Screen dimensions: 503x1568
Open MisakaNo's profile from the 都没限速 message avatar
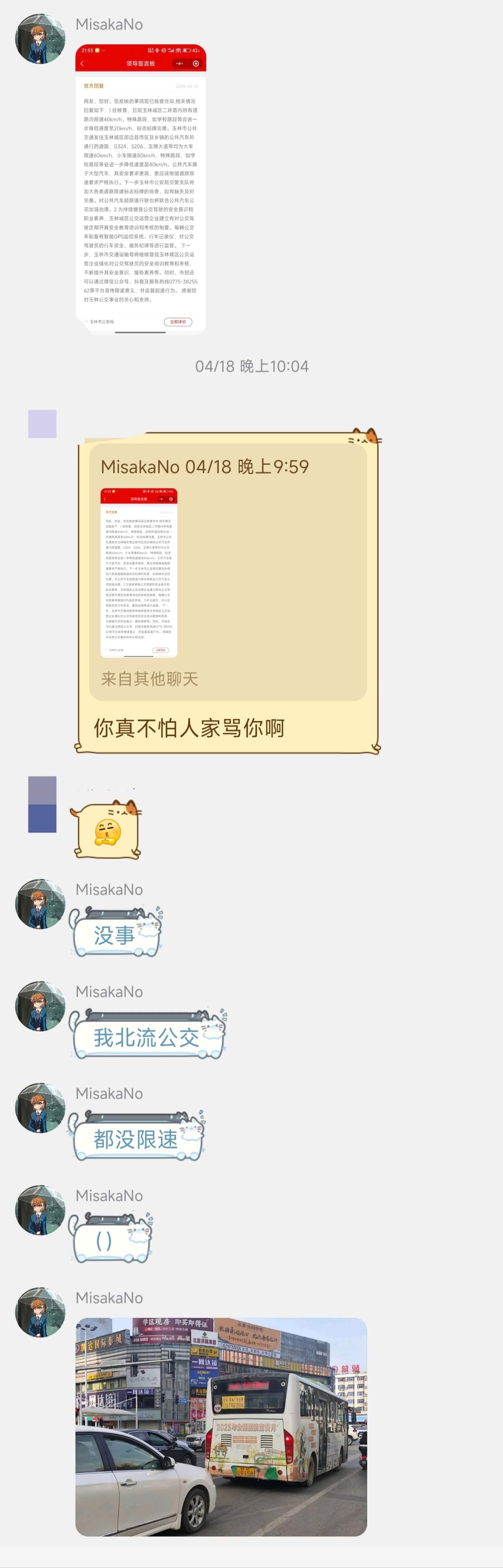tap(40, 1108)
